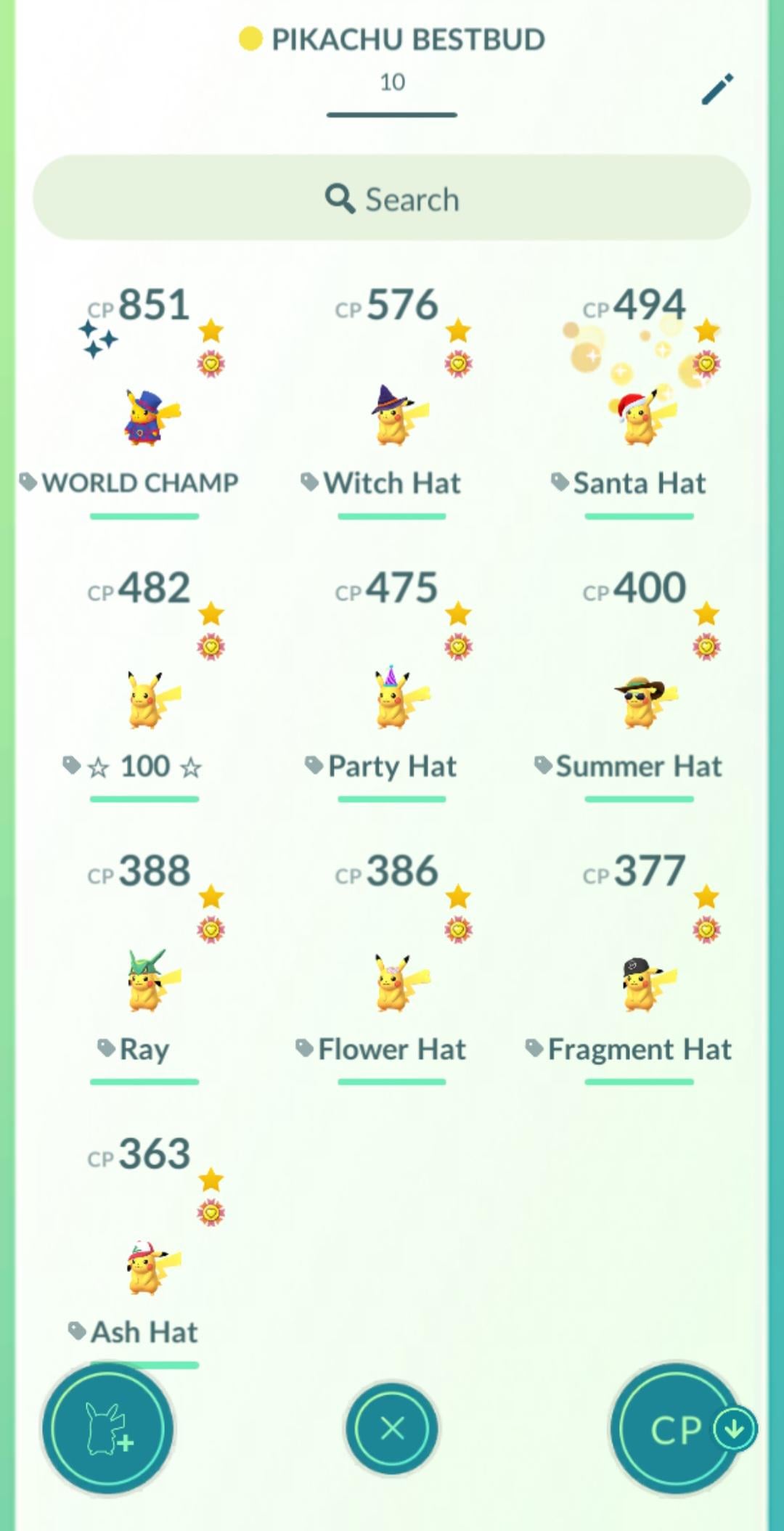Image resolution: width=784 pixels, height=1531 pixels.
Task: View the Flower Hat Pikachu
Action: [x=393, y=982]
